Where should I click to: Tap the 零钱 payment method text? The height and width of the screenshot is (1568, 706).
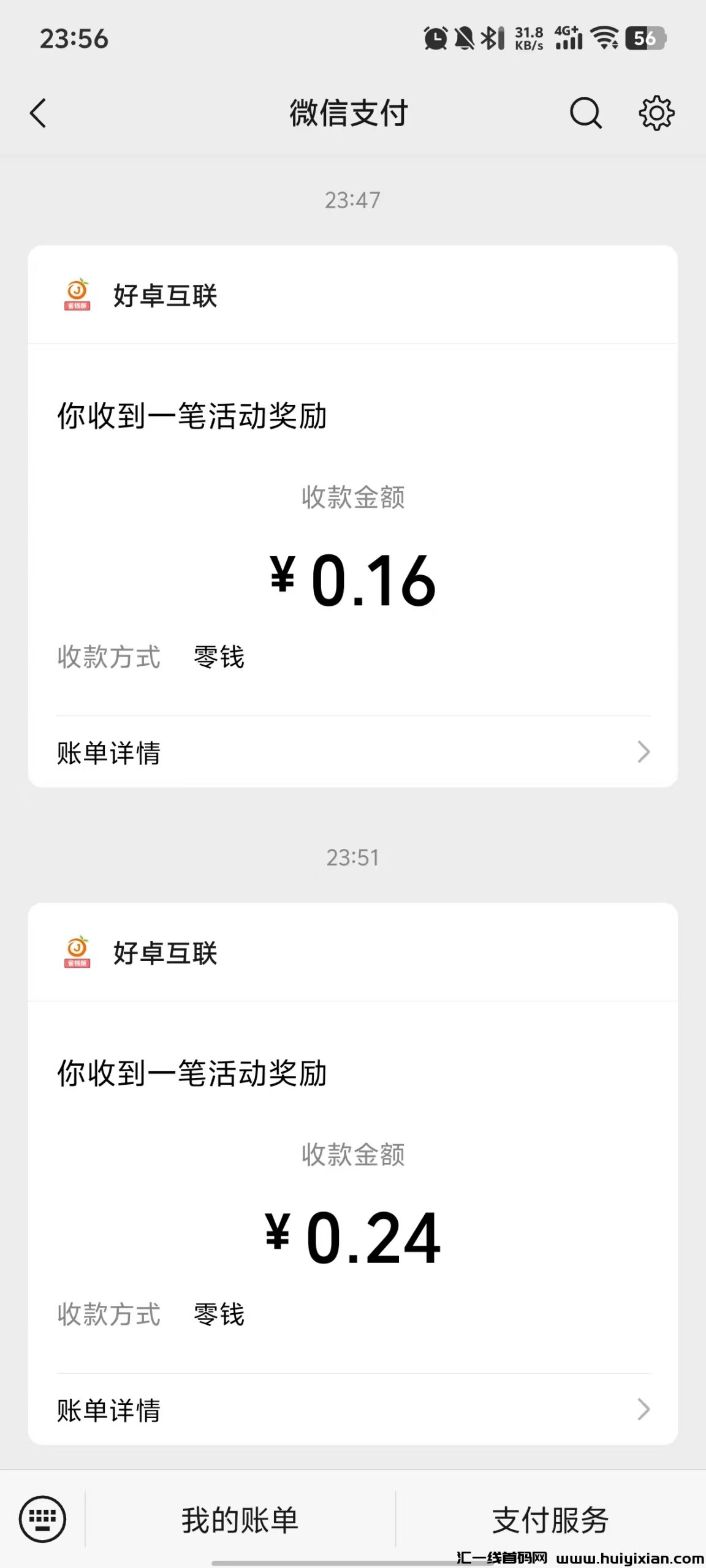218,657
